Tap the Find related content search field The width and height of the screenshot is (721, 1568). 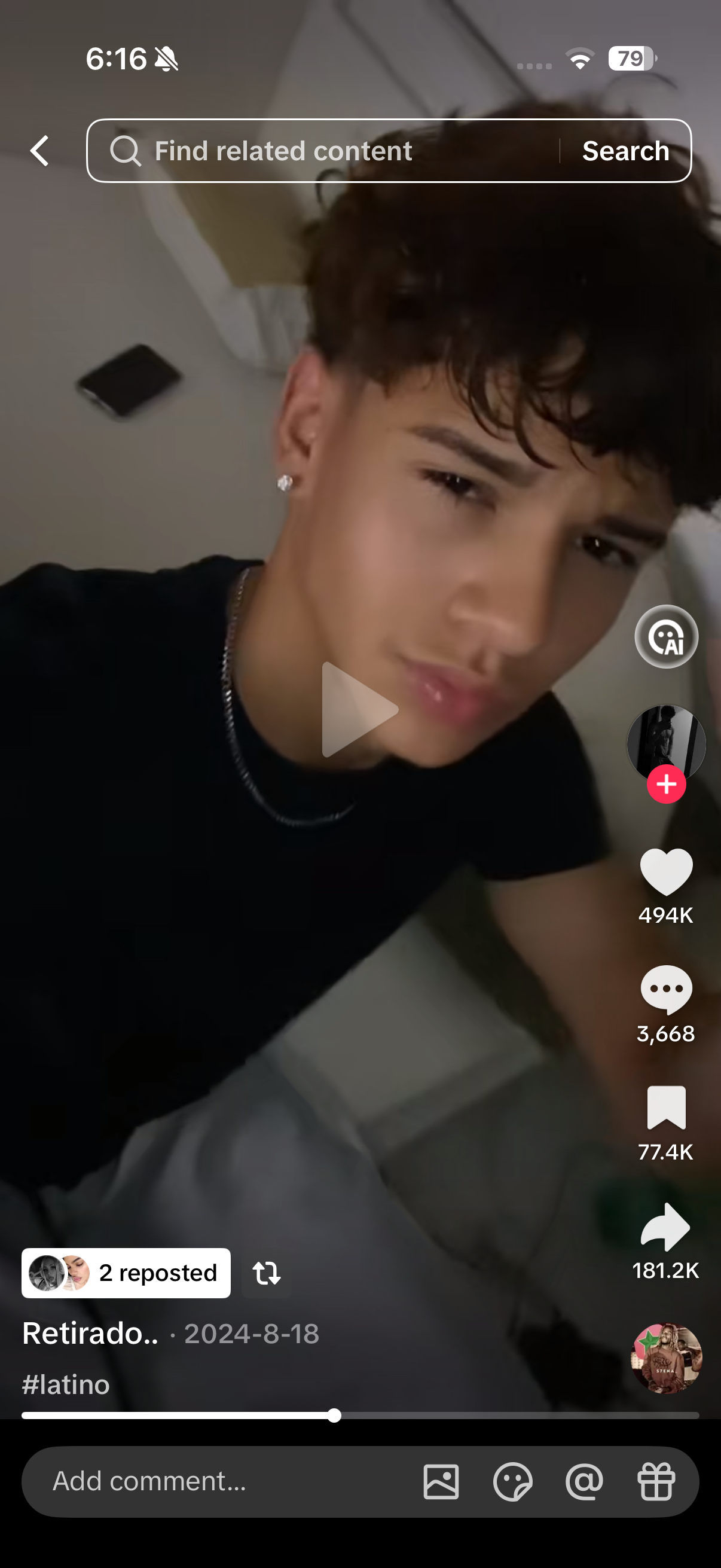click(322, 151)
